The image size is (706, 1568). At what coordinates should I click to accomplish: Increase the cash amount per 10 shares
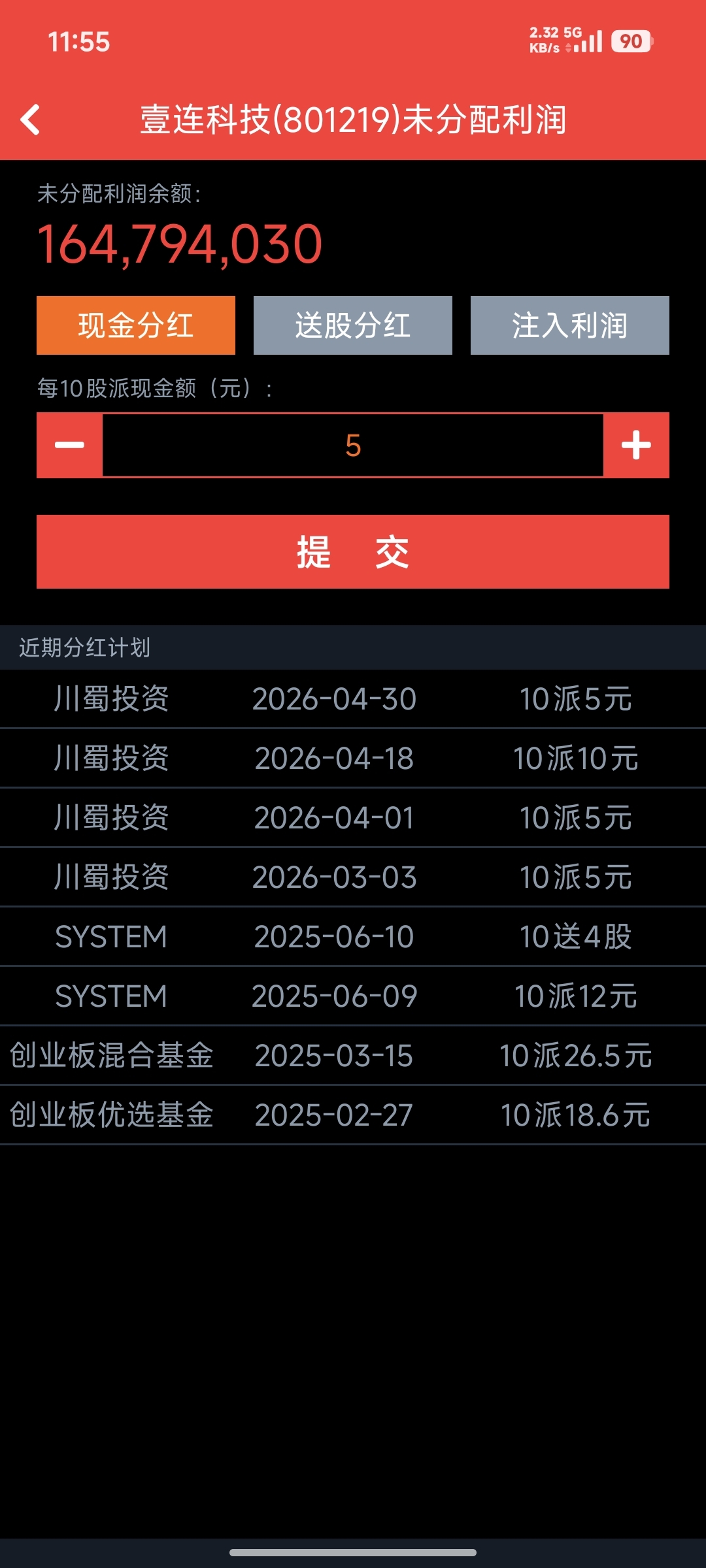pyautogui.click(x=636, y=446)
